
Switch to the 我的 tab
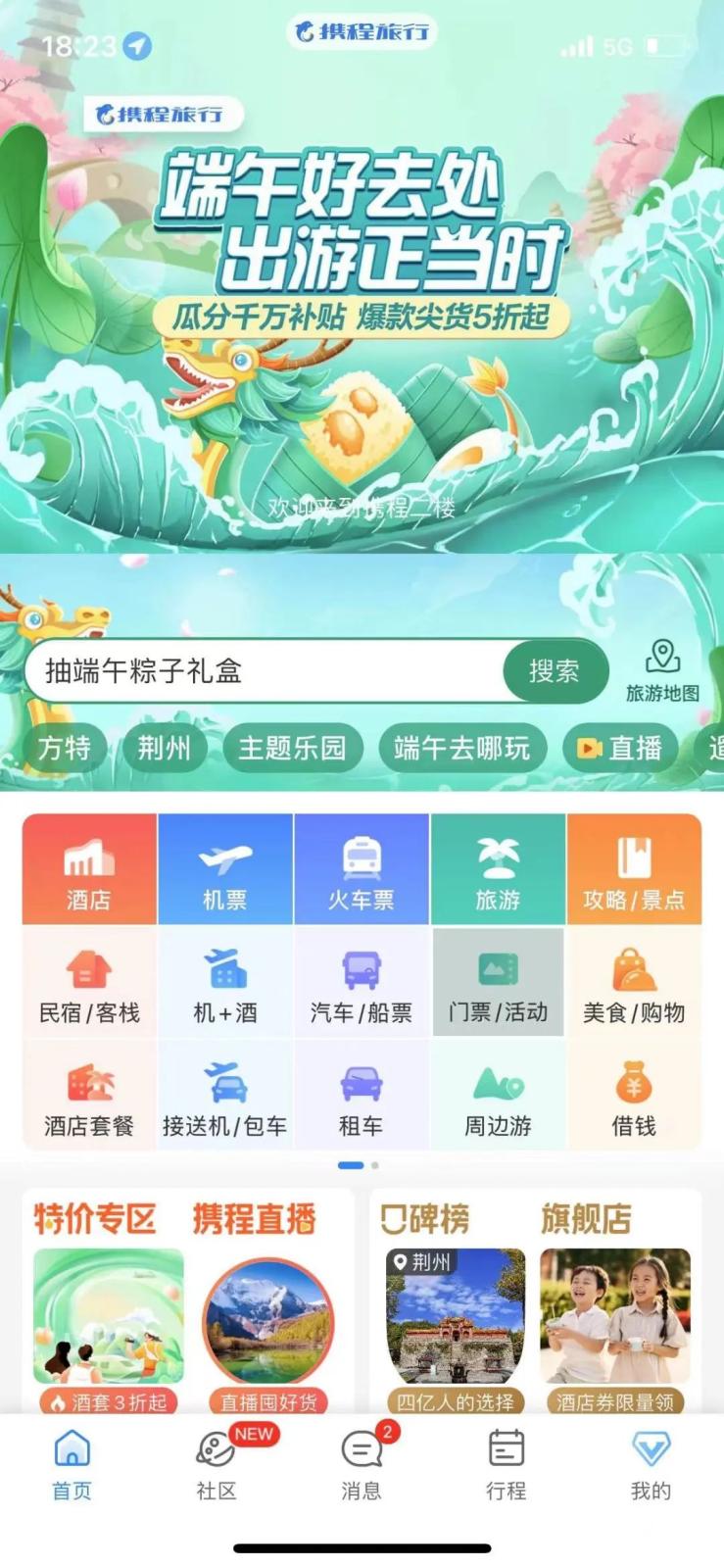click(651, 1462)
